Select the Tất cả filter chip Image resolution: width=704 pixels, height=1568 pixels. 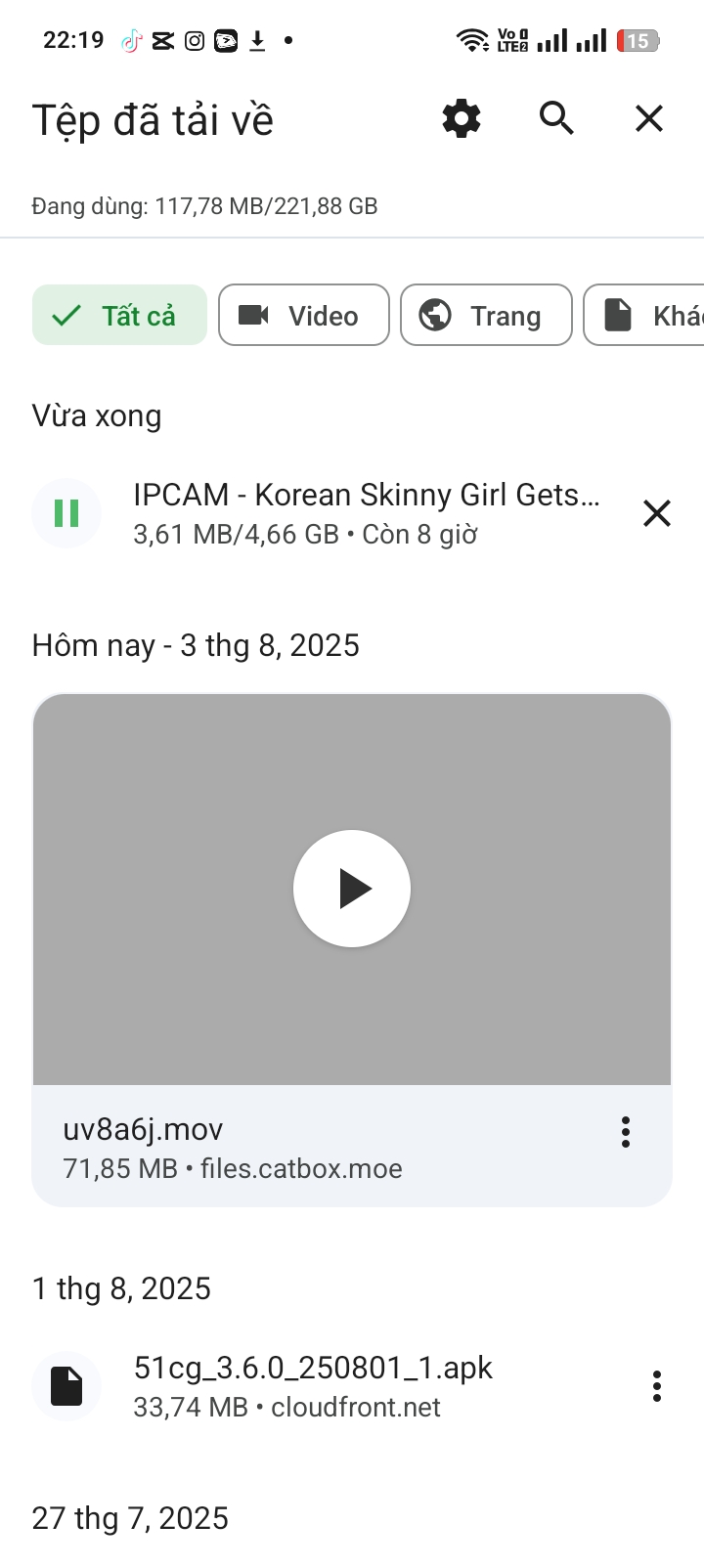[x=119, y=316]
